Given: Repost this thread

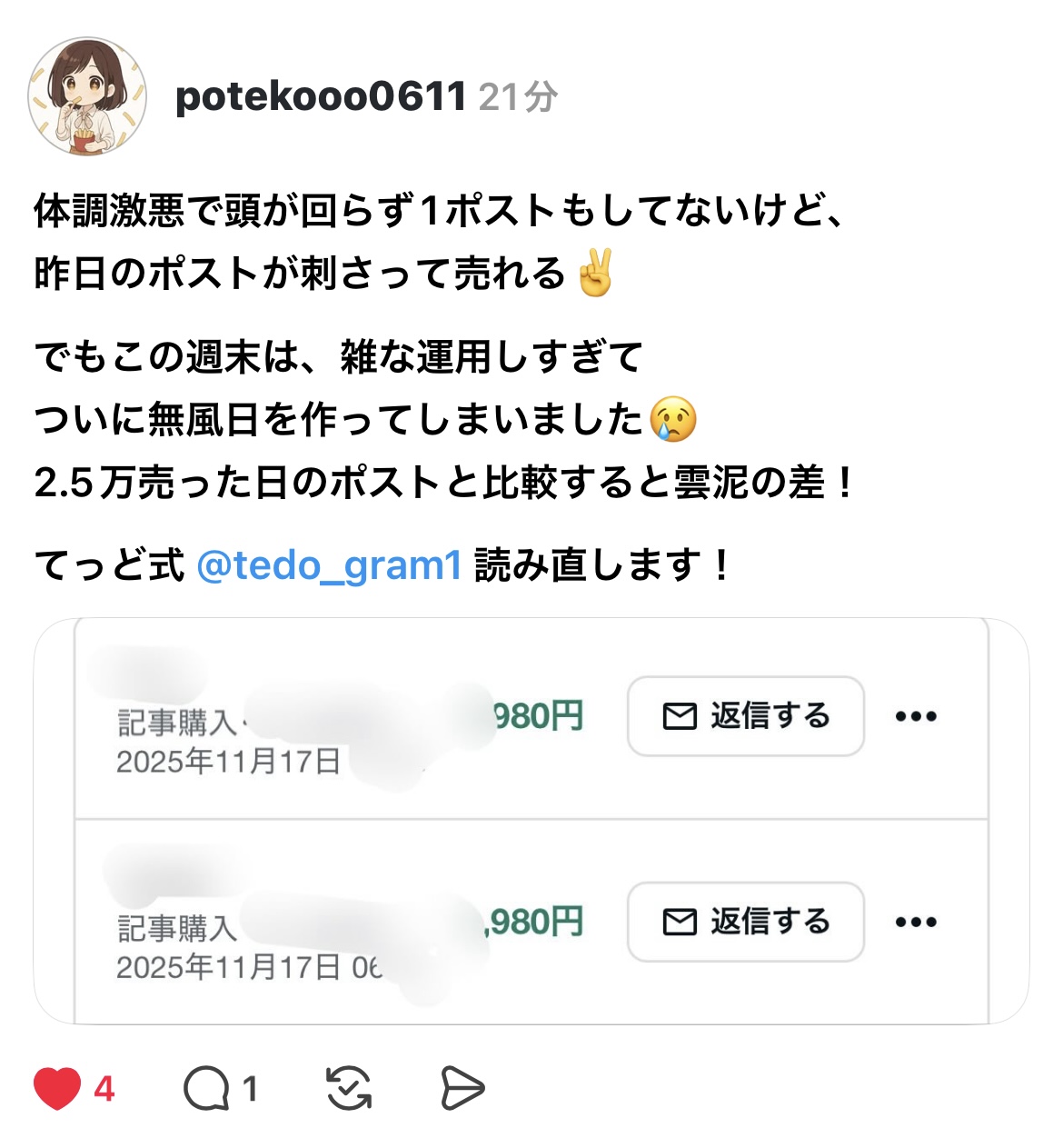Looking at the screenshot, I should 349,1088.
